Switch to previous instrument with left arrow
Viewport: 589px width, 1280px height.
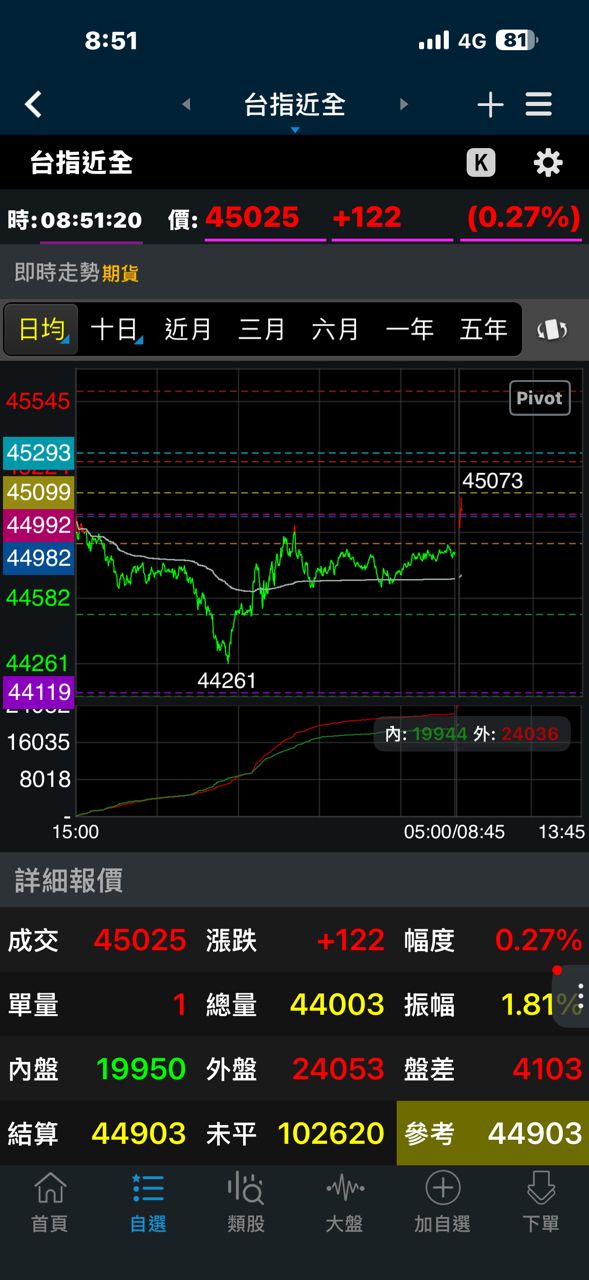tap(186, 104)
